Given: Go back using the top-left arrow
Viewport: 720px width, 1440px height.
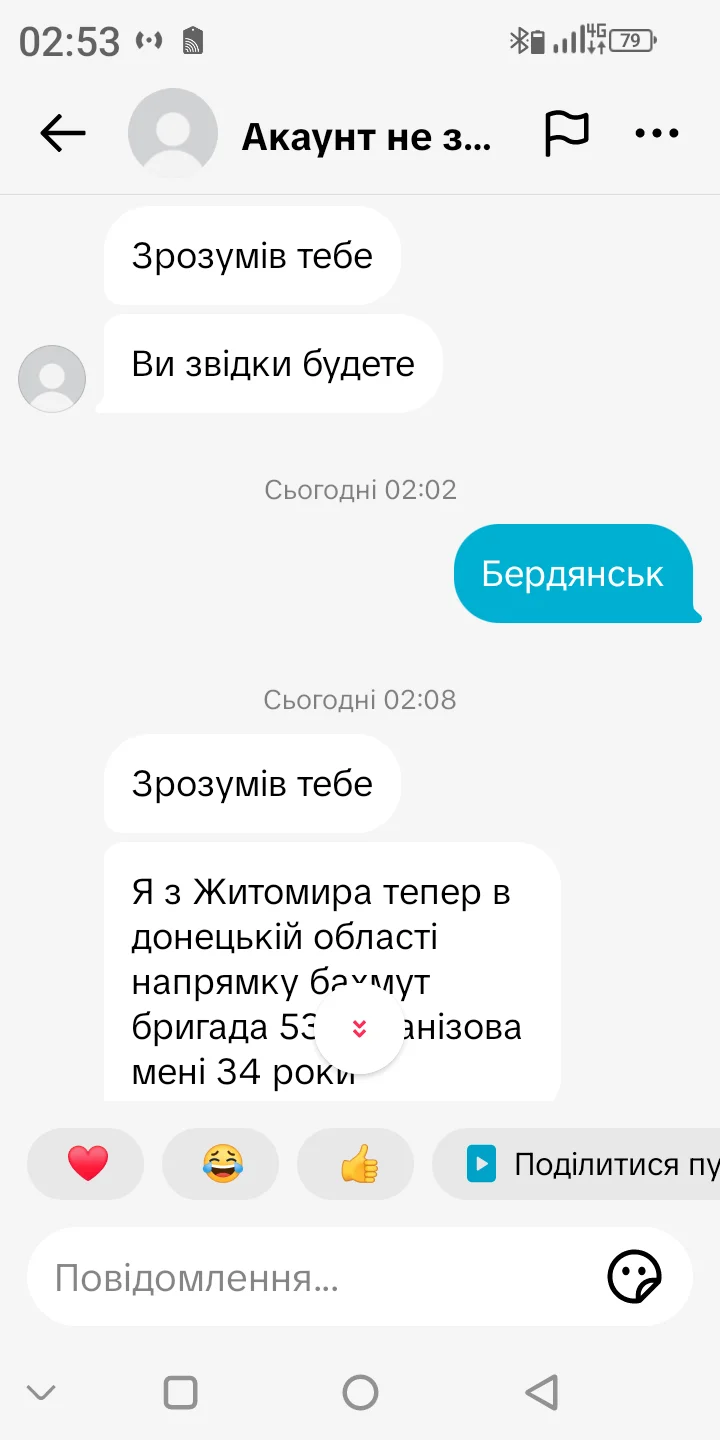Looking at the screenshot, I should (62, 133).
